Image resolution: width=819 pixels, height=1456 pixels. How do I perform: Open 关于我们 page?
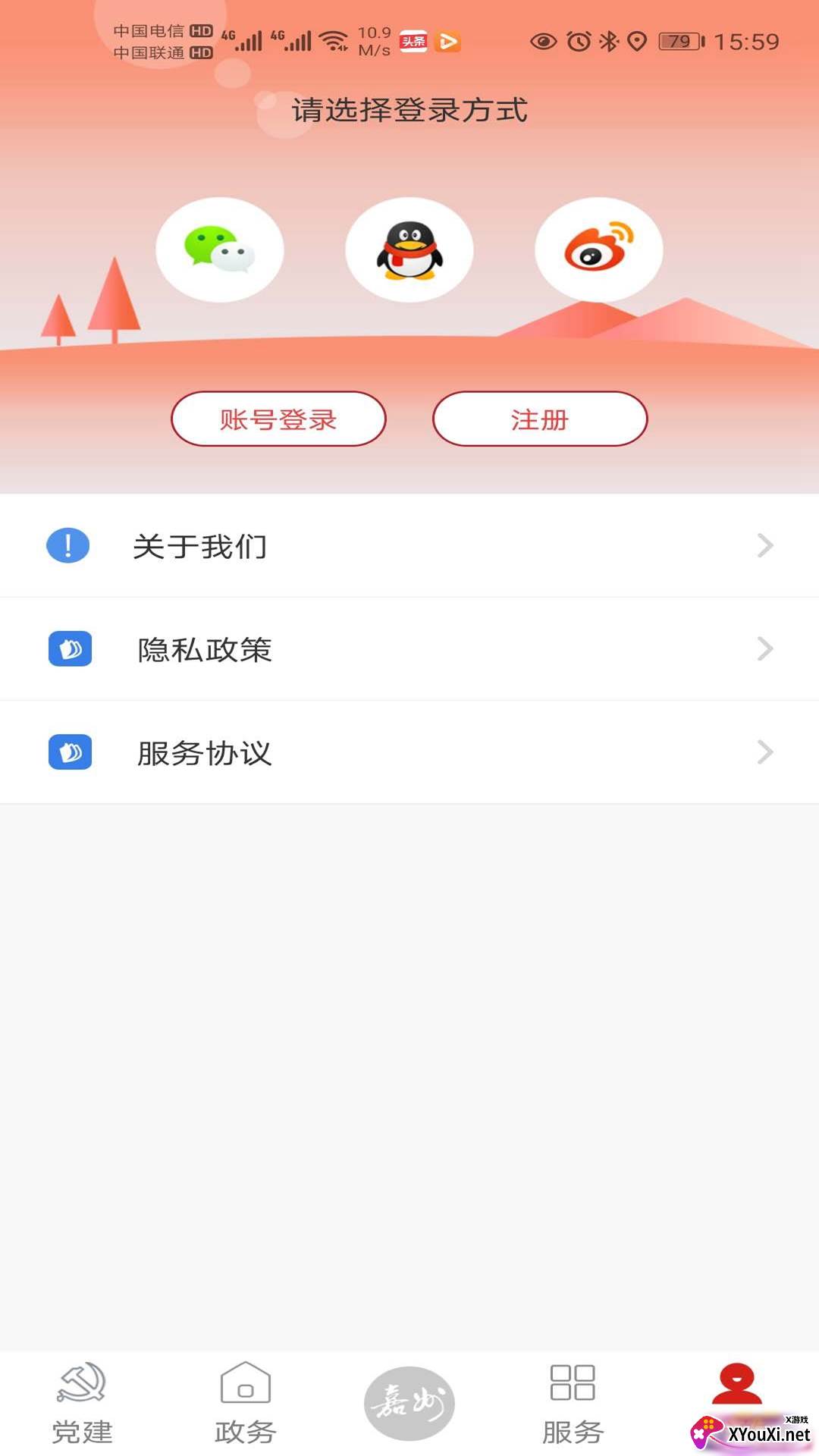click(409, 546)
